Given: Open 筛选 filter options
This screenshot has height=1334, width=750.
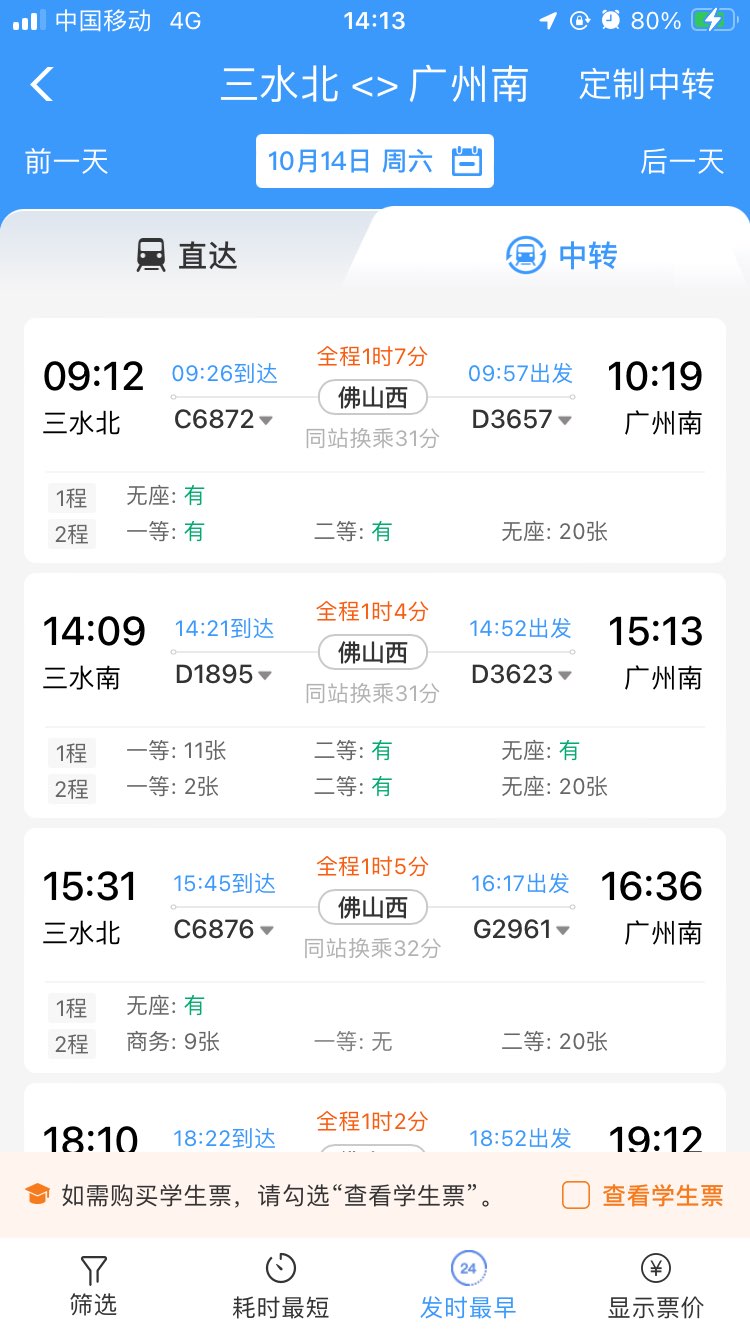Looking at the screenshot, I should (93, 1285).
